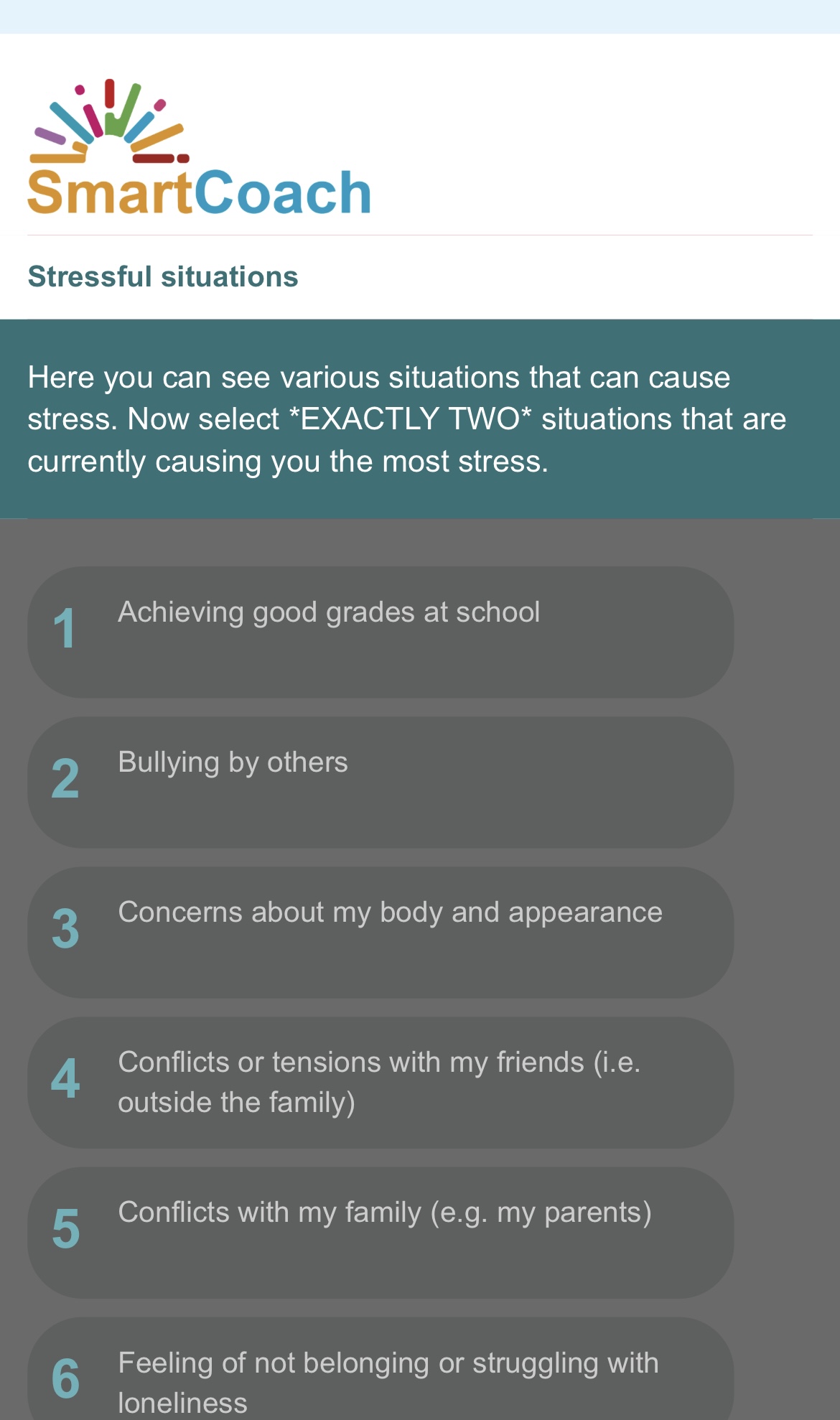Choose 'Conflicts with my family' option
The image size is (840, 1420).
[381, 1232]
